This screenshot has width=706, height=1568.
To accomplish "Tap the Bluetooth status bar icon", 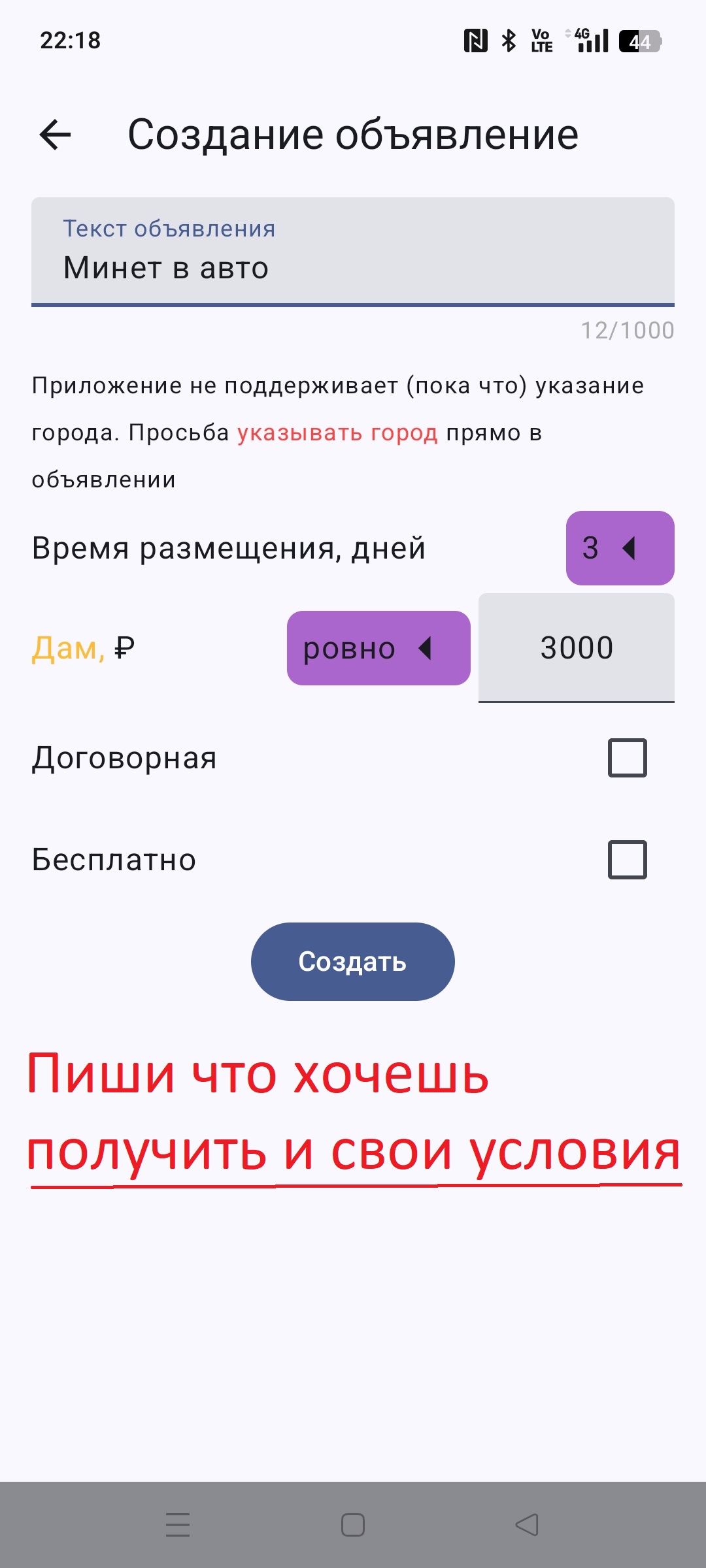I will coord(507,41).
